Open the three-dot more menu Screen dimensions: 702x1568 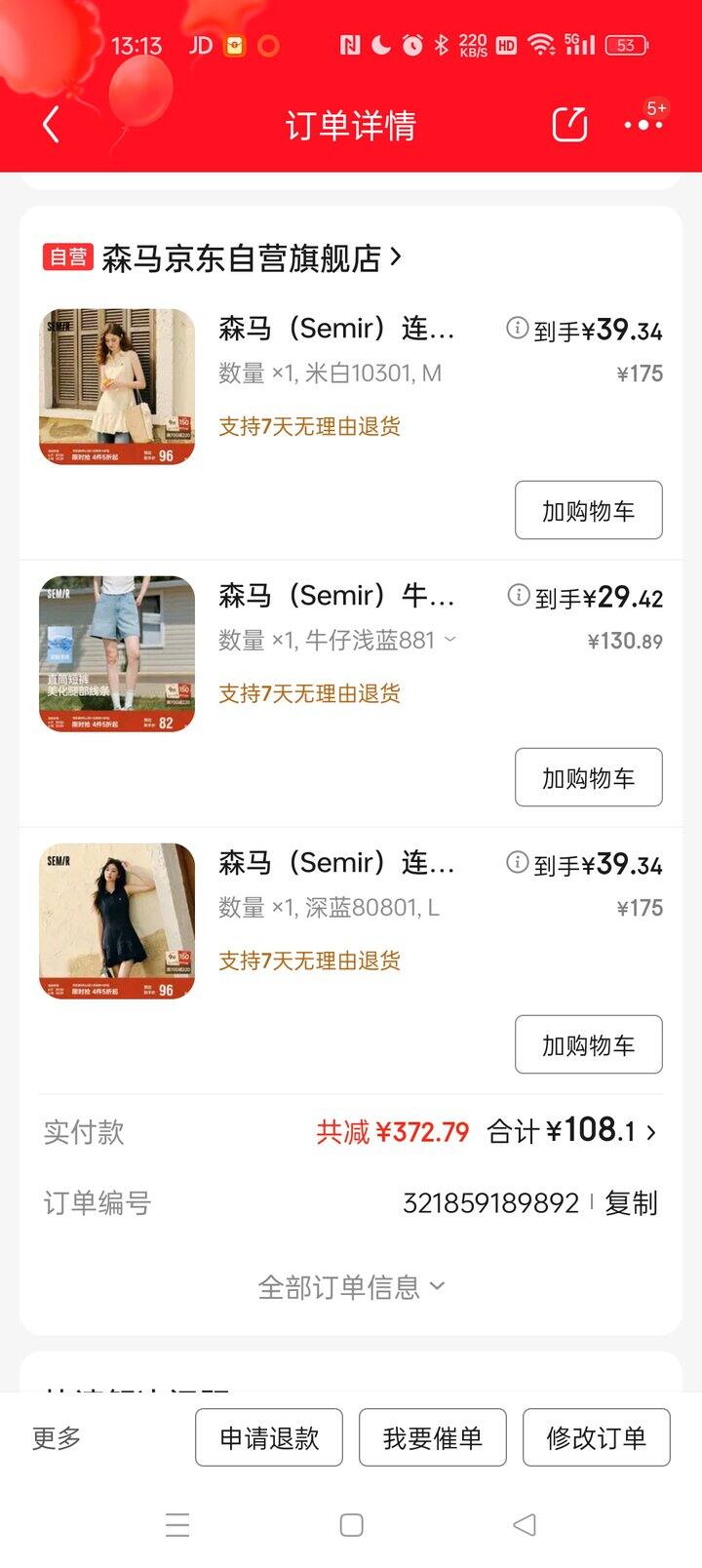643,124
